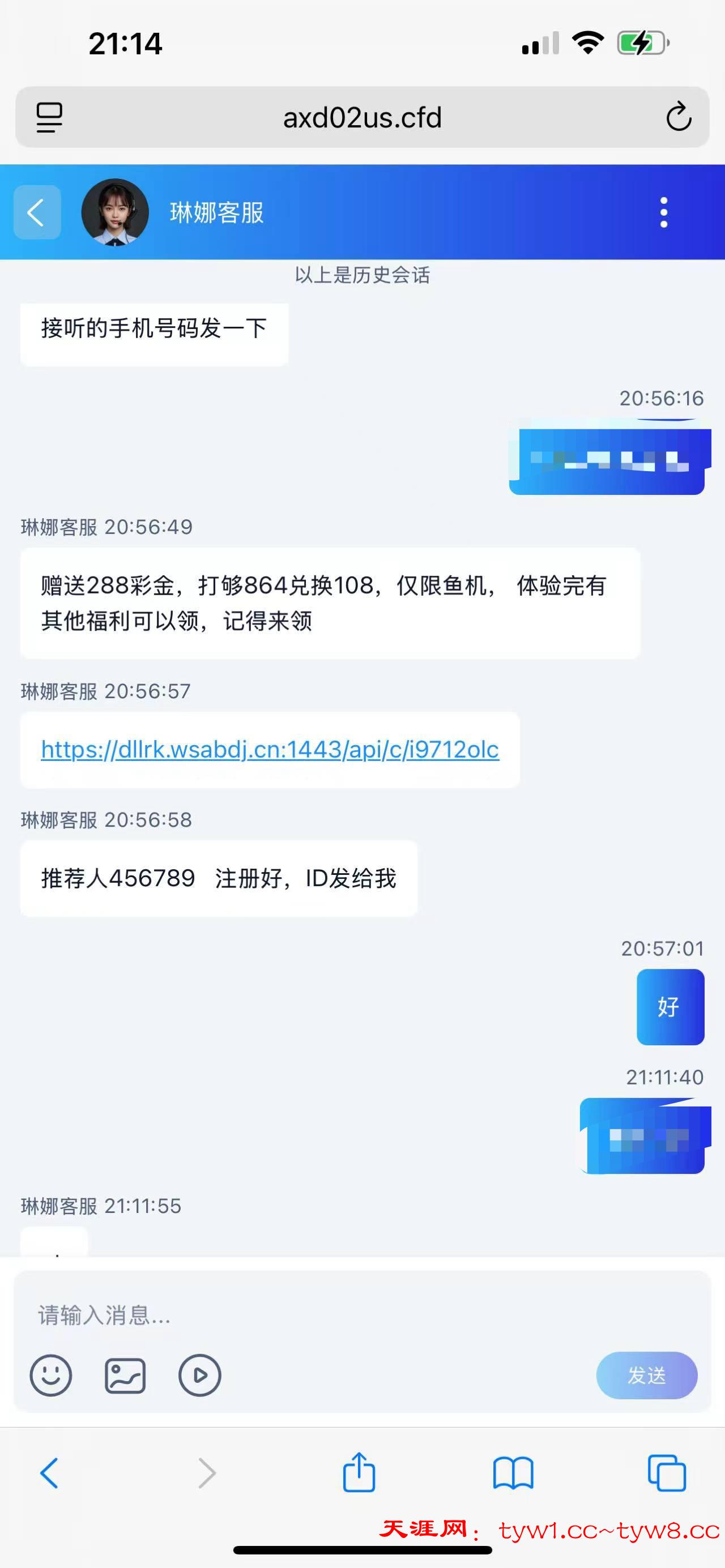Open the page settings menu in address bar
The height and width of the screenshot is (1568, 725).
[49, 117]
